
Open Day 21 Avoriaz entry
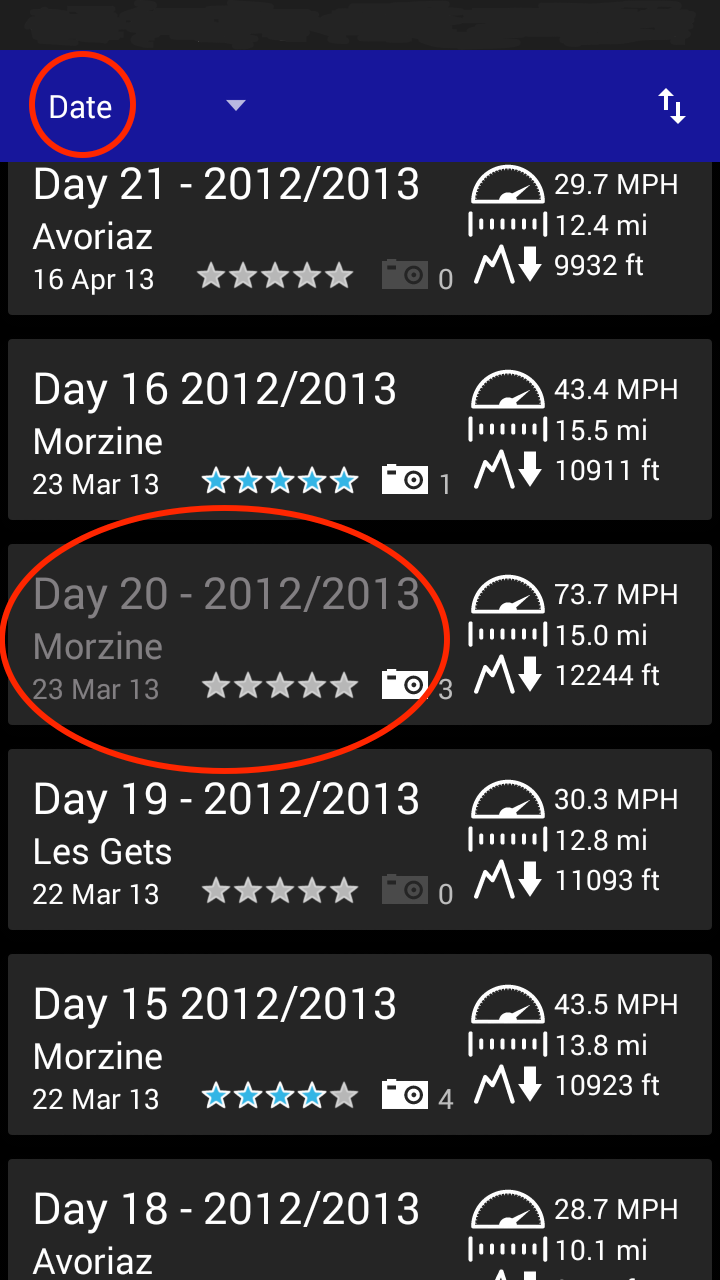pyautogui.click(x=360, y=238)
